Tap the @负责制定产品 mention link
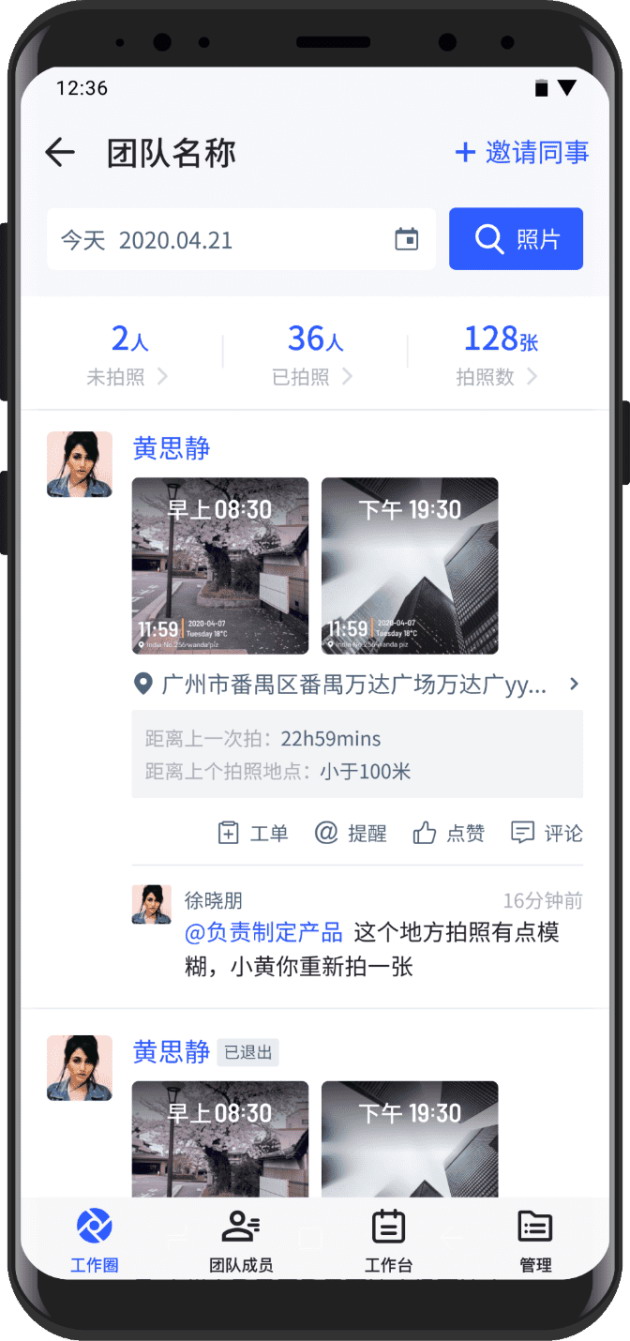This screenshot has height=1341, width=630. coord(264,933)
